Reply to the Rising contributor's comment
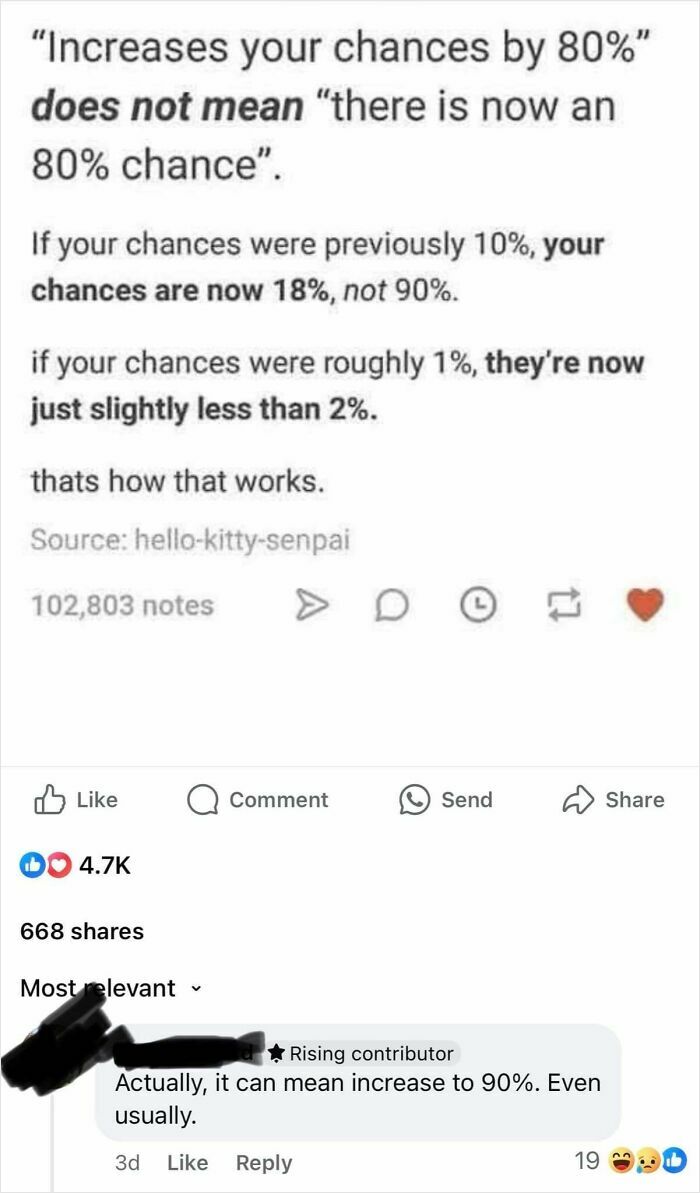The width and height of the screenshot is (700, 1193). pos(264,1162)
